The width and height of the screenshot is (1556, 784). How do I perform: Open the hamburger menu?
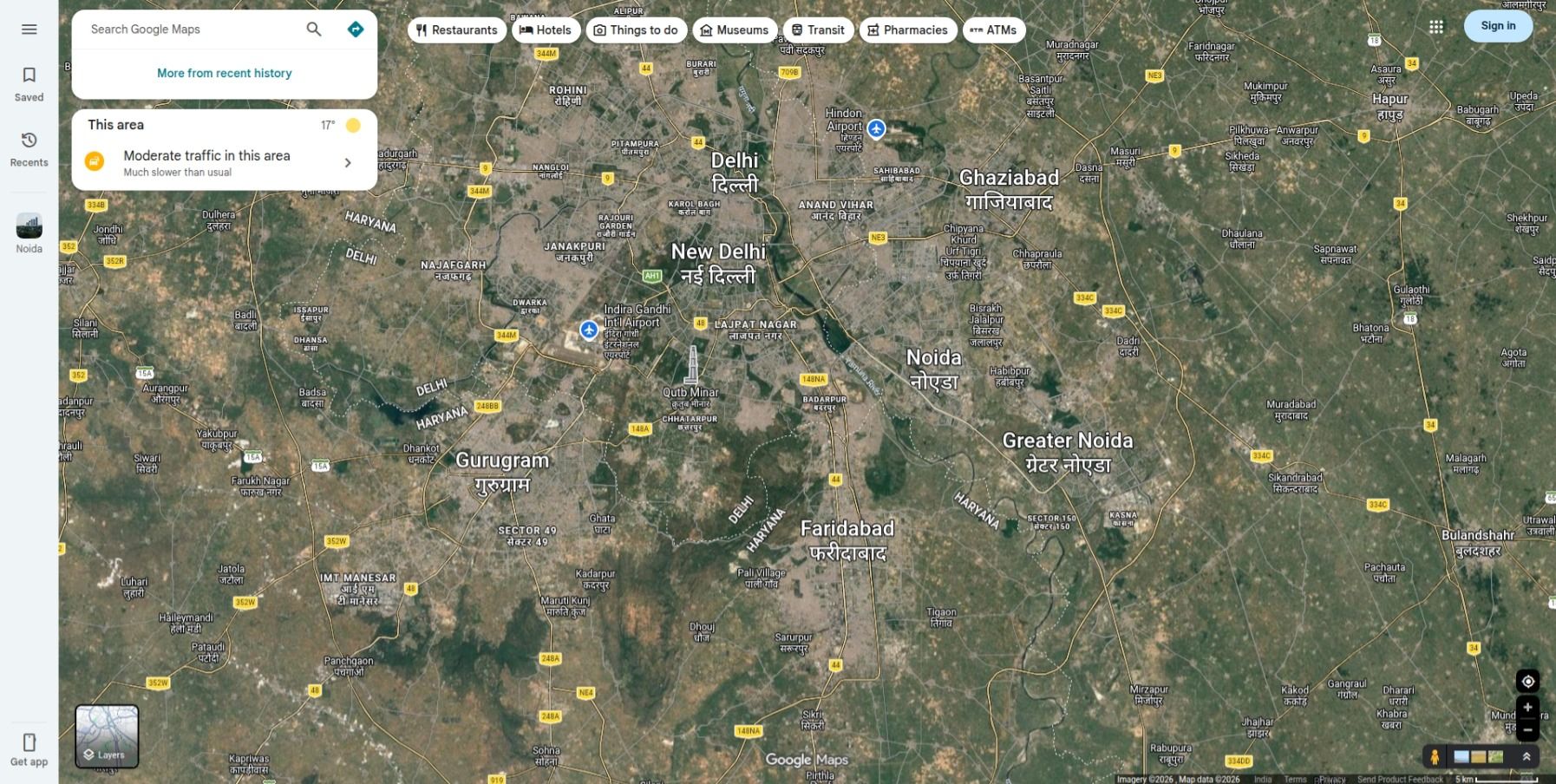pyautogui.click(x=29, y=29)
